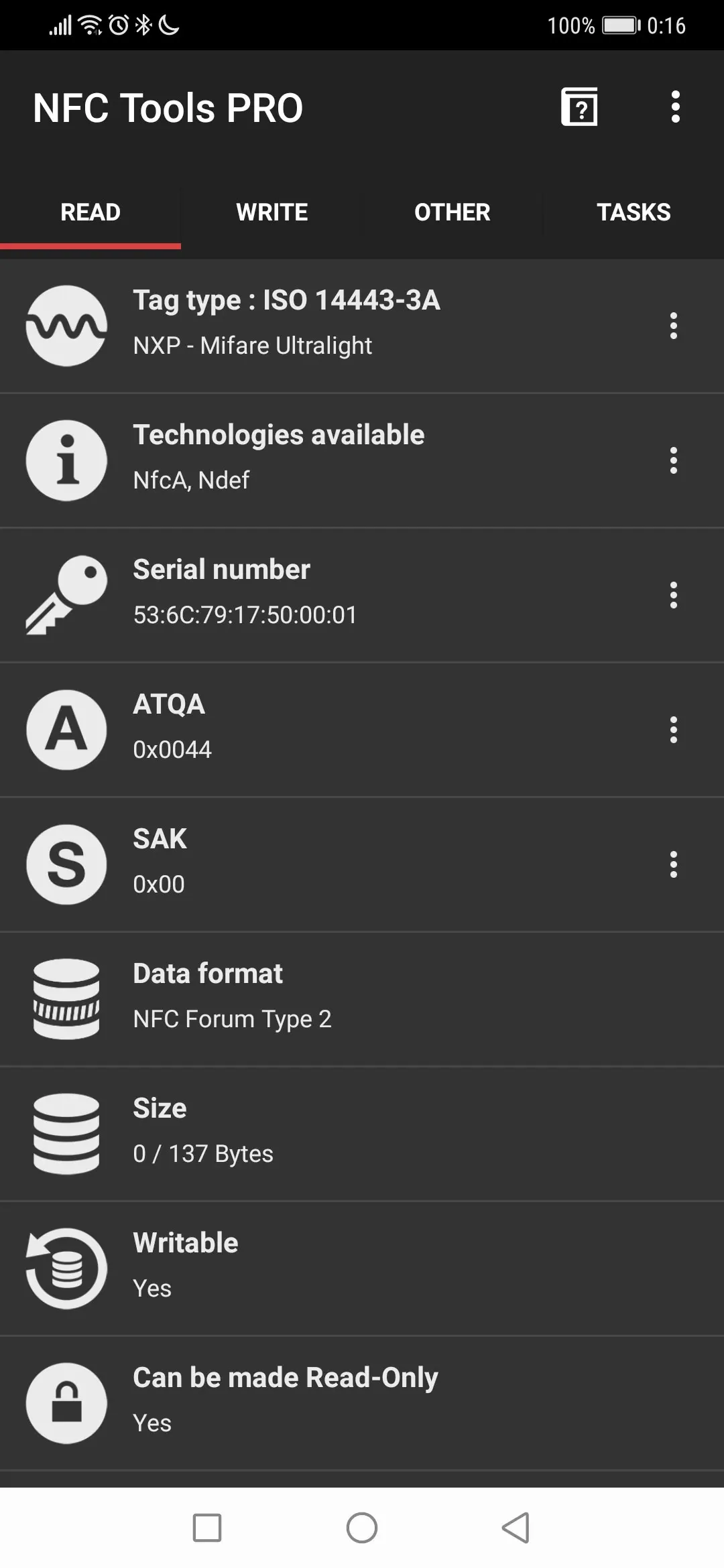Open more options for Serial number
The height and width of the screenshot is (1568, 724).
click(674, 595)
